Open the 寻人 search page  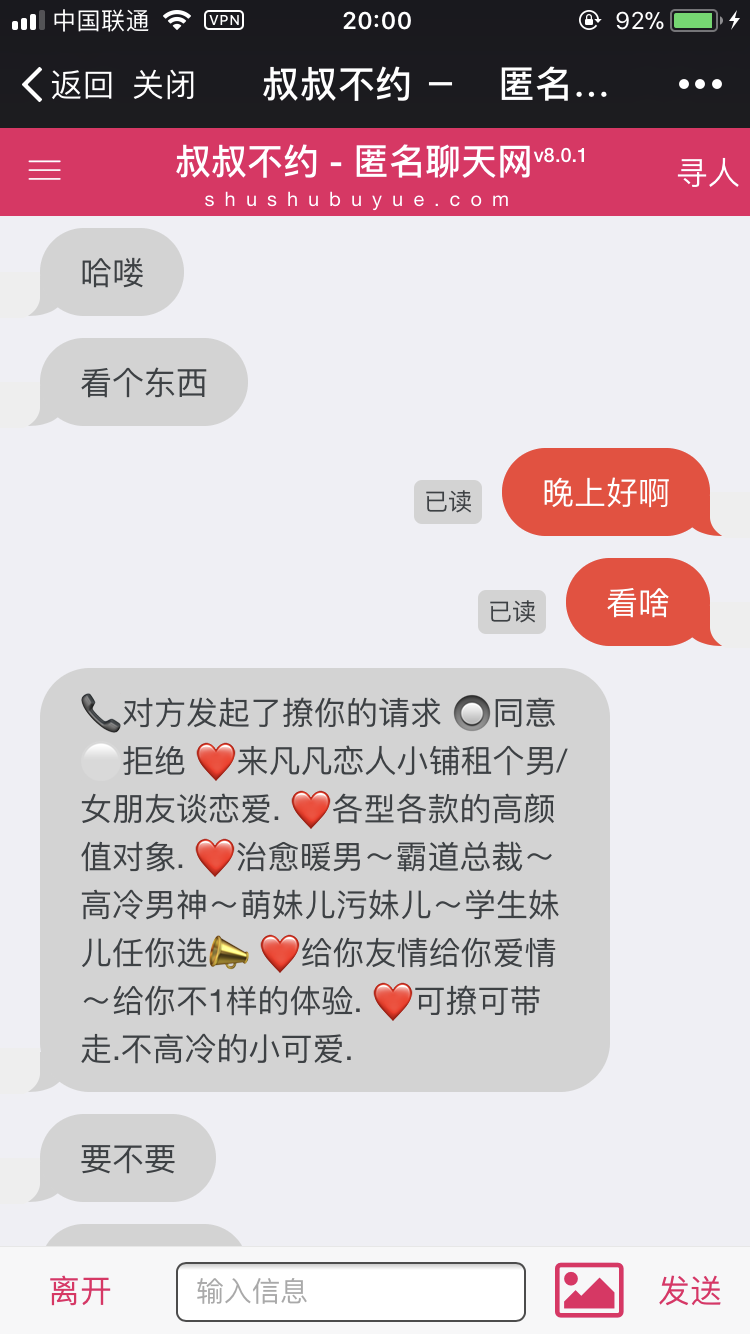pyautogui.click(x=710, y=171)
